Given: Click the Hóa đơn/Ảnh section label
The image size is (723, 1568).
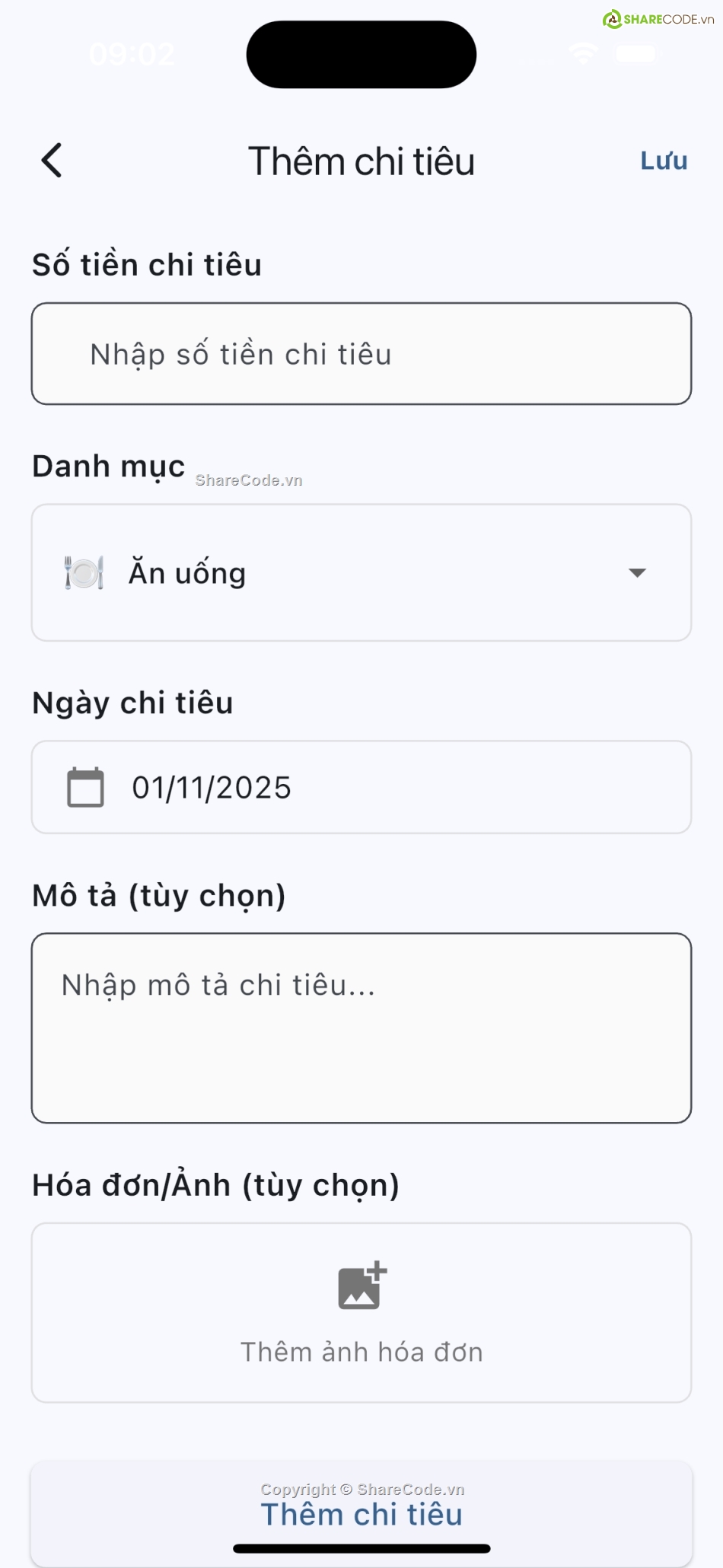Looking at the screenshot, I should [x=215, y=1184].
